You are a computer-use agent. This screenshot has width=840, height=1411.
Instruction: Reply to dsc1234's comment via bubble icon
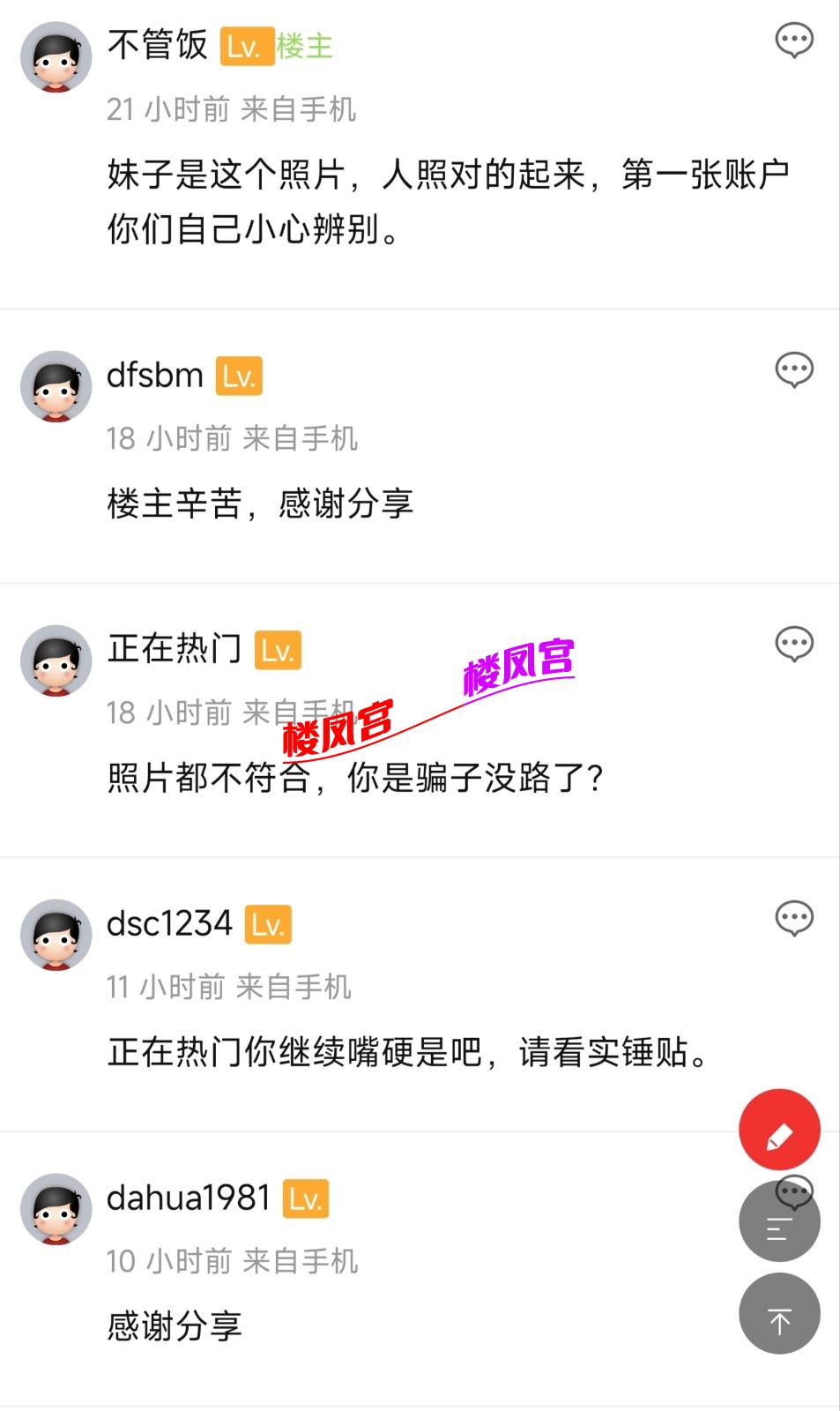793,918
